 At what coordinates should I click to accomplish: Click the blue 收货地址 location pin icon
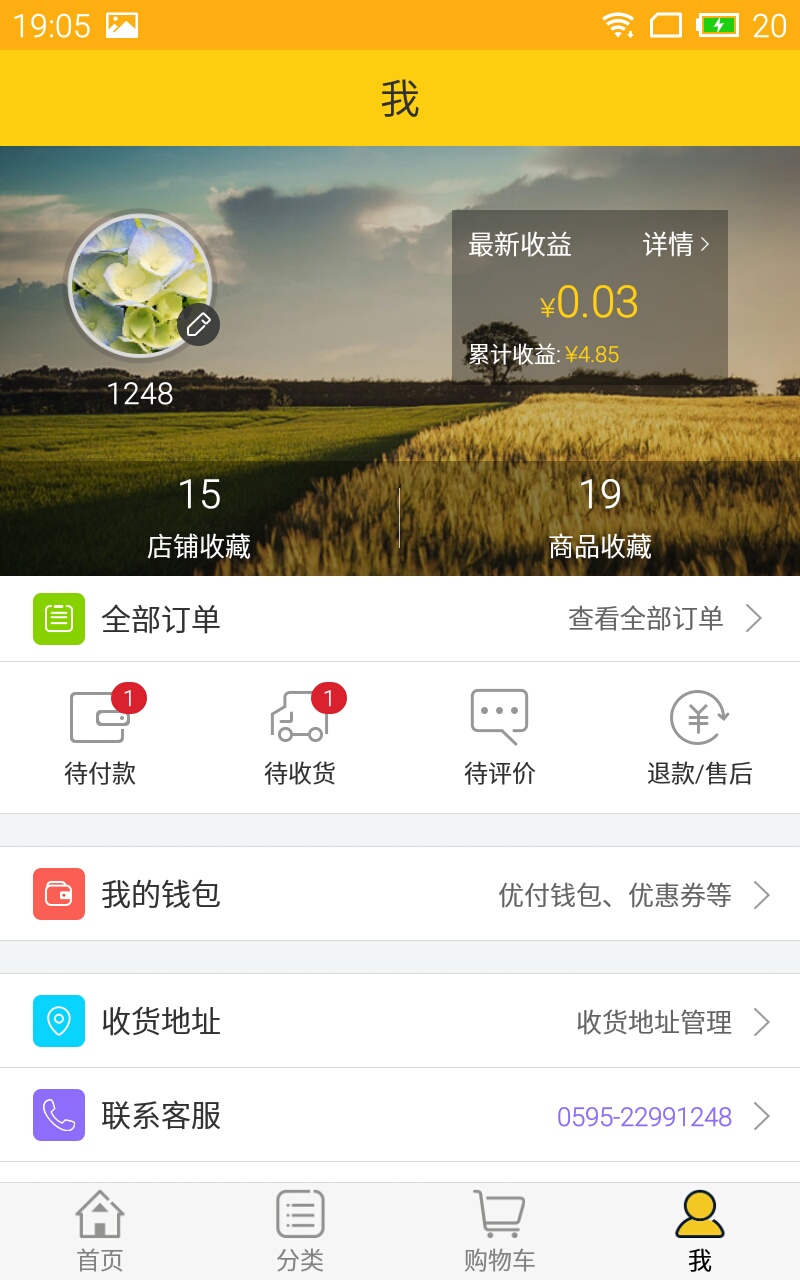point(58,1021)
